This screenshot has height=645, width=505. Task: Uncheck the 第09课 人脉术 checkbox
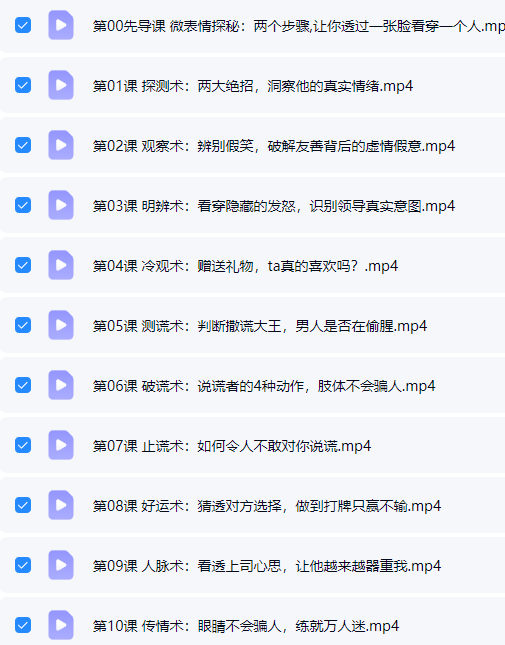point(23,565)
